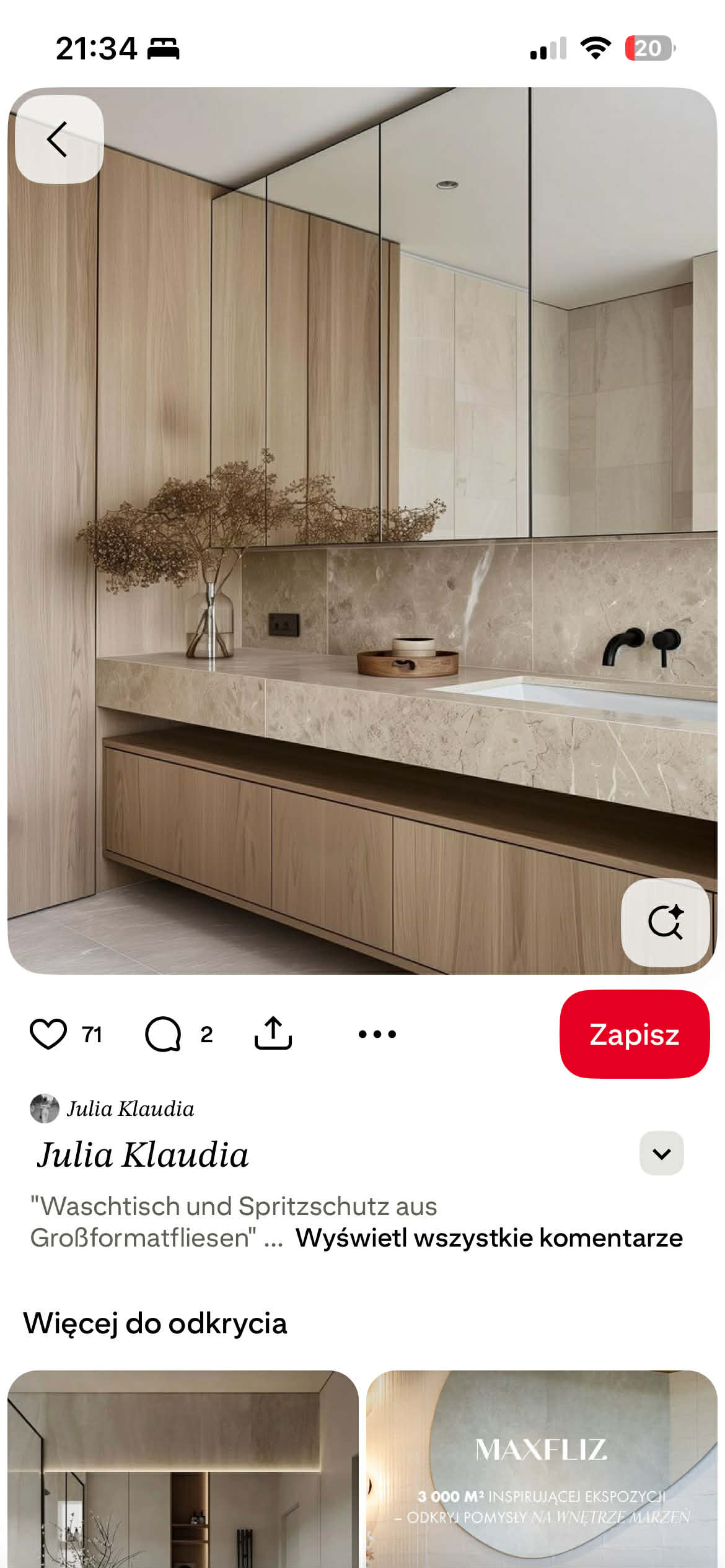This screenshot has height=1568, width=725.
Task: Expand pin details with the chevron
Action: coord(661,1153)
